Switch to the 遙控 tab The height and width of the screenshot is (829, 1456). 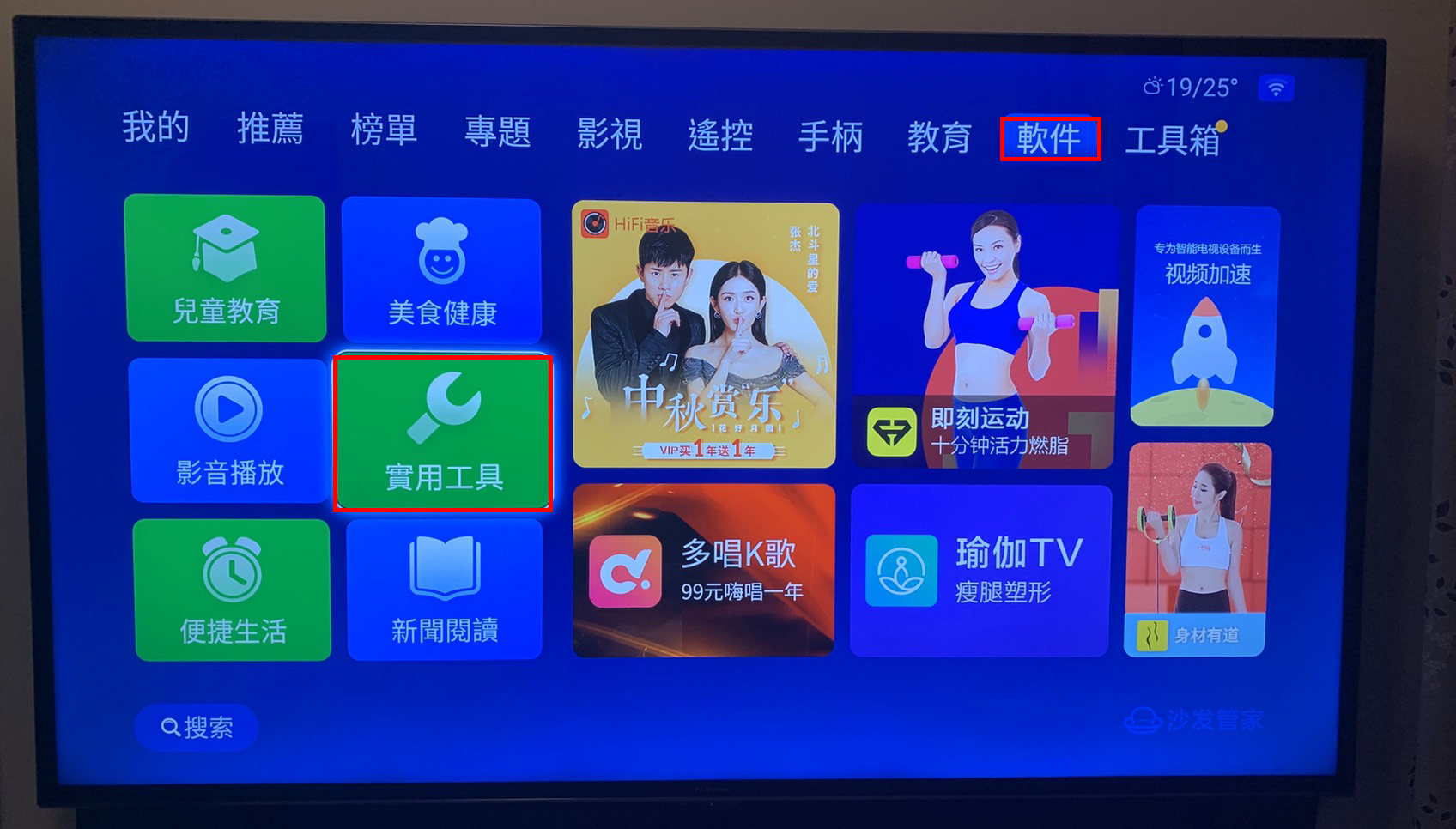[x=719, y=136]
